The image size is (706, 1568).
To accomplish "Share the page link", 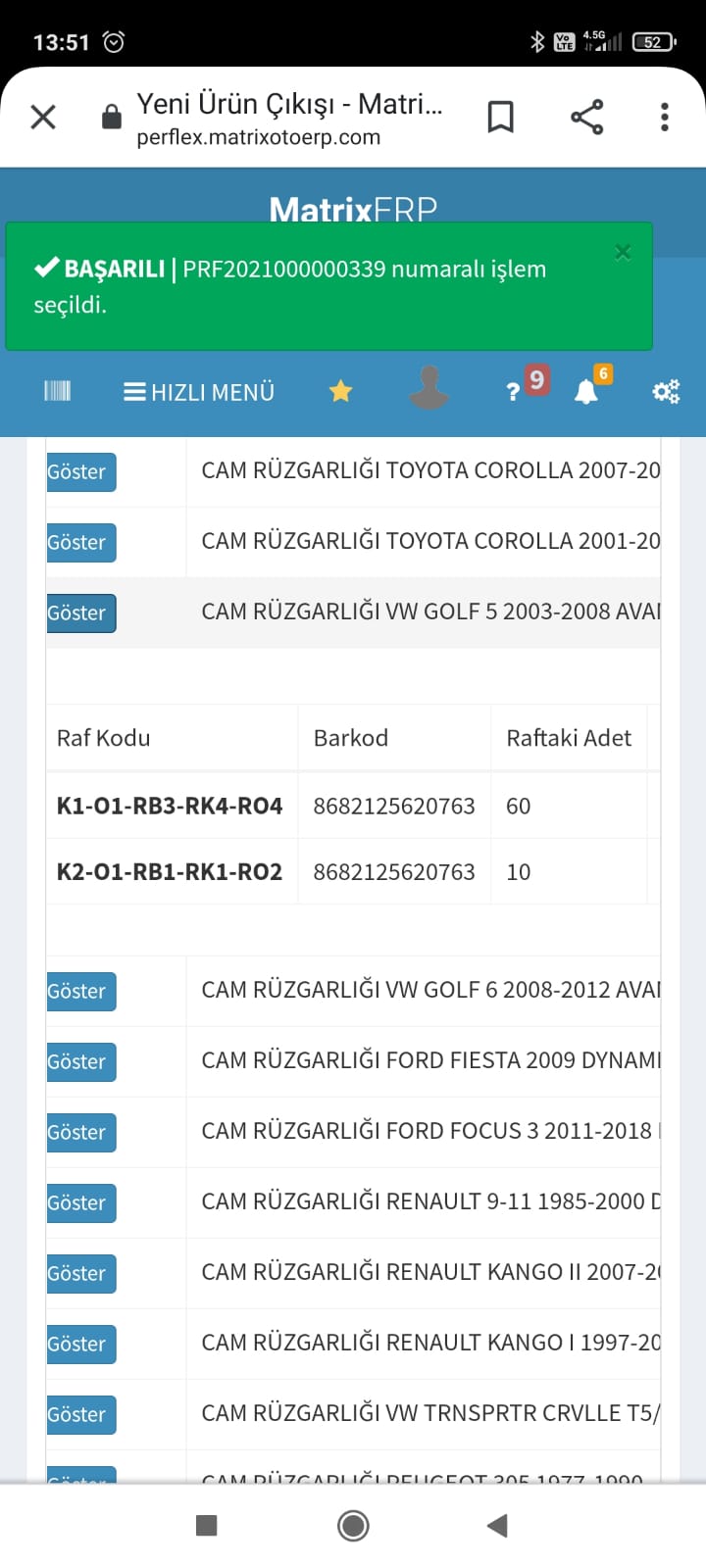I will (586, 118).
